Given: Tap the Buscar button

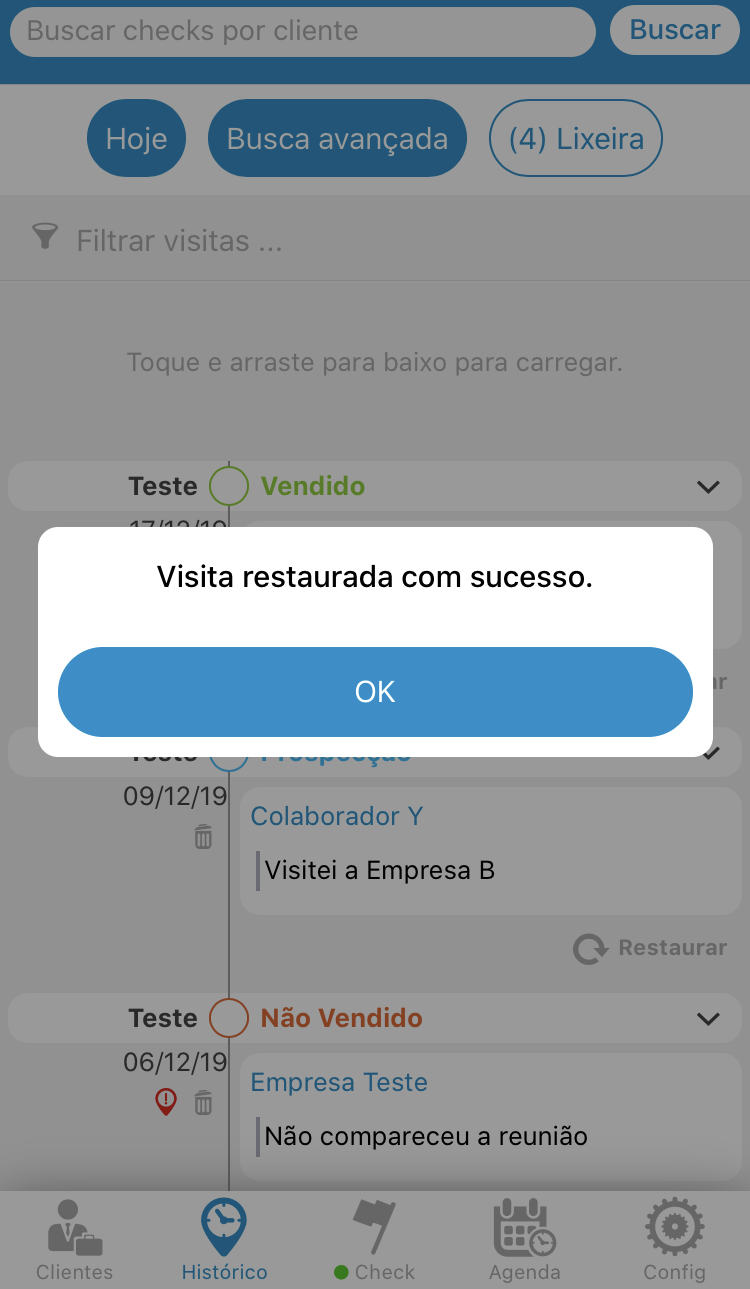Looking at the screenshot, I should click(x=675, y=30).
